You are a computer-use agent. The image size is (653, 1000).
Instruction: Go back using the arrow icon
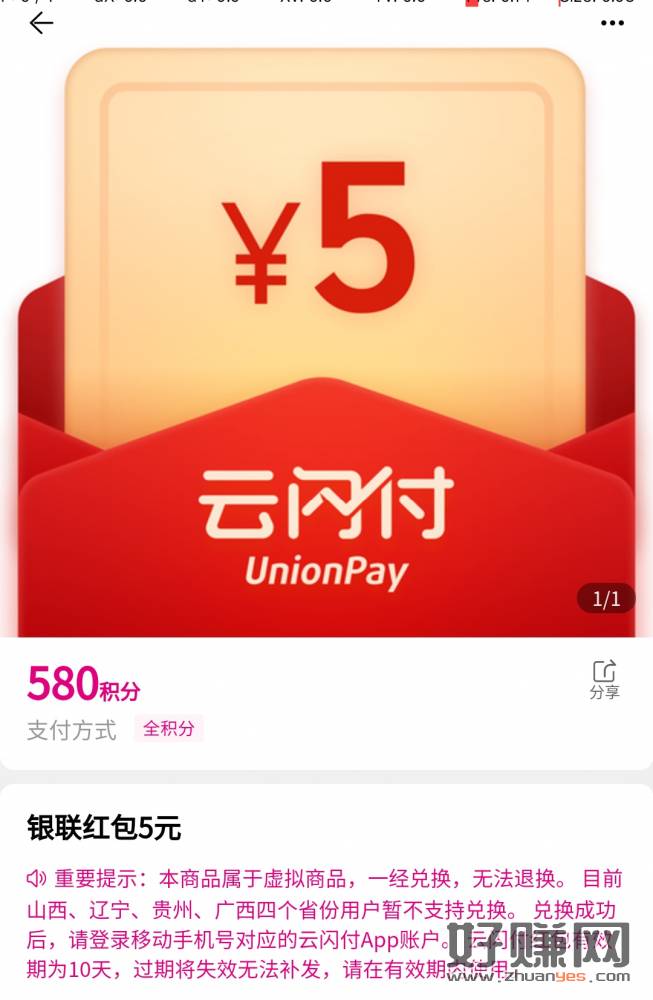pos(41,23)
